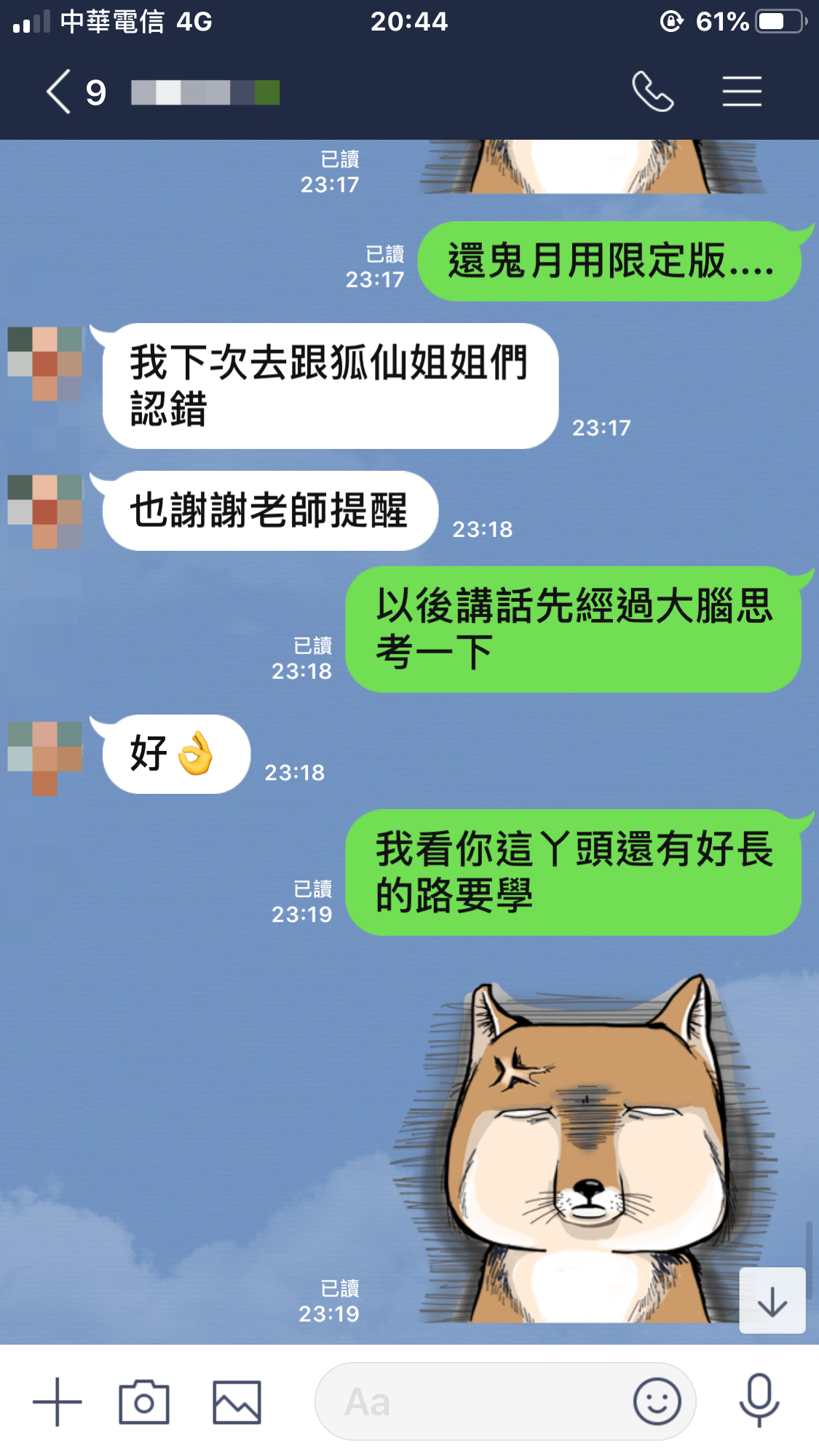Record a voice message
819x1456 pixels.
[x=759, y=1401]
